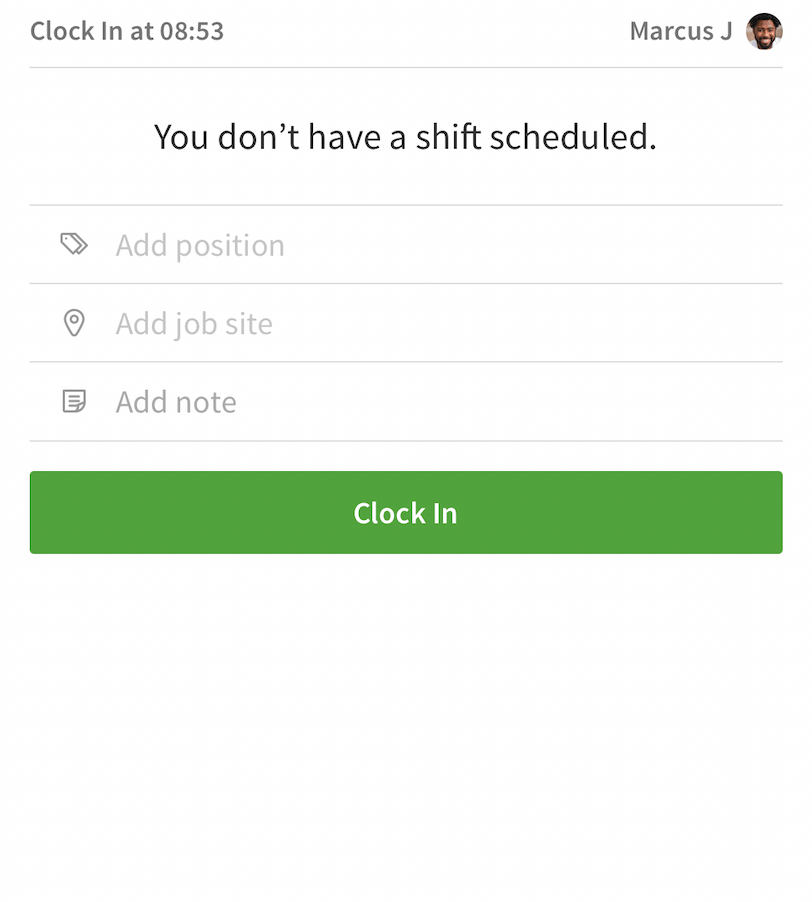Click the location pin icon for job site
812x902 pixels.
[72, 322]
